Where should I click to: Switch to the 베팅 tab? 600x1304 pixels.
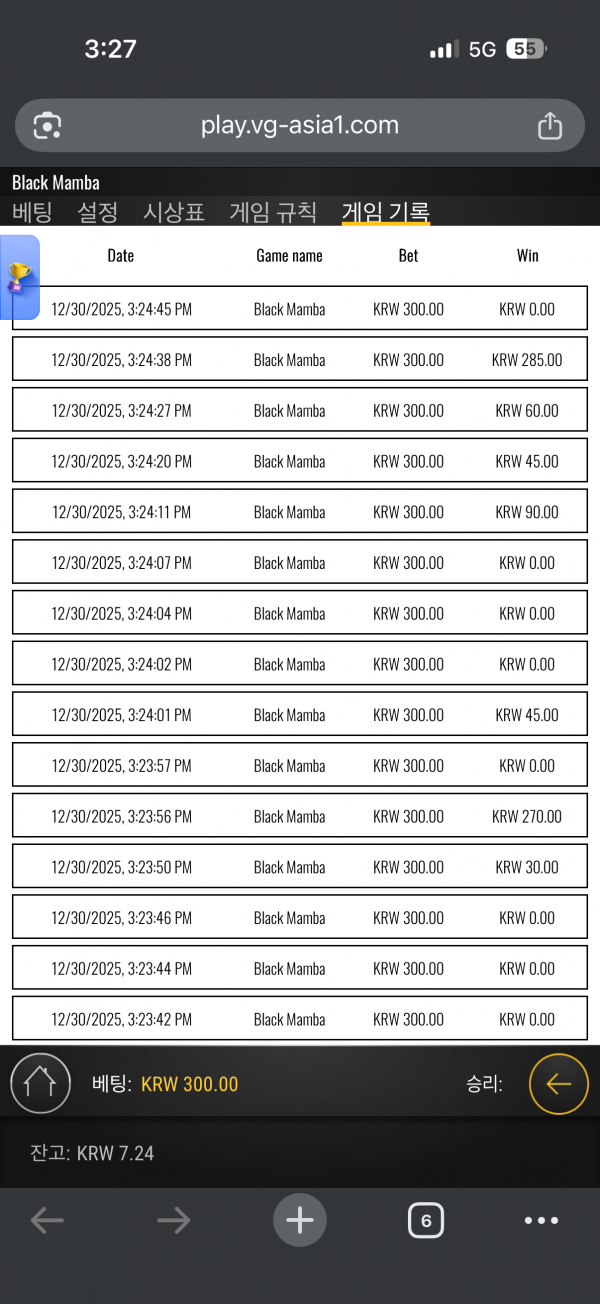click(31, 212)
